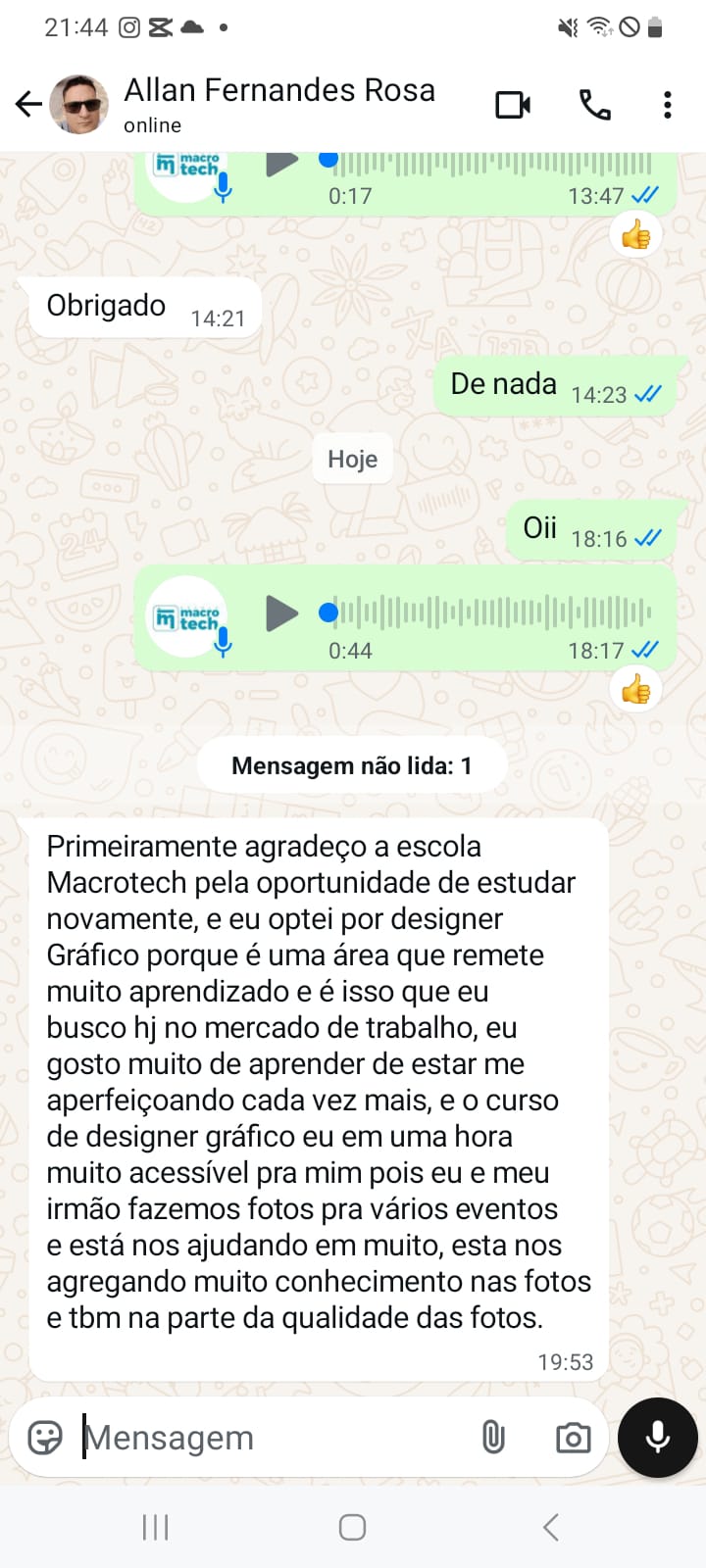This screenshot has width=706, height=1568.
Task: Open the camera from the message bar
Action: click(x=573, y=1438)
